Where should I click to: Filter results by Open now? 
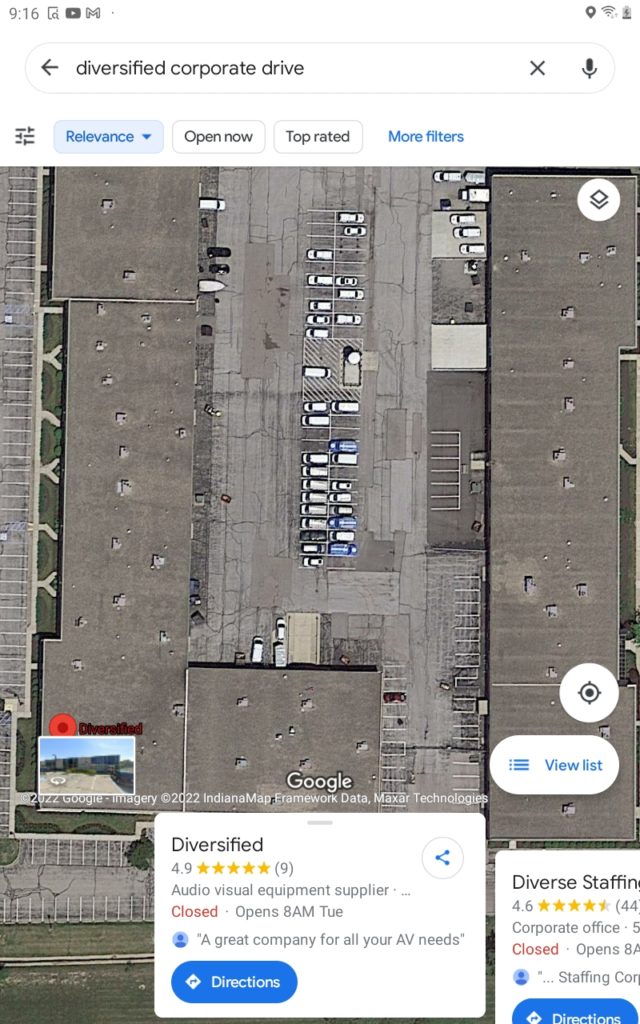(x=218, y=137)
